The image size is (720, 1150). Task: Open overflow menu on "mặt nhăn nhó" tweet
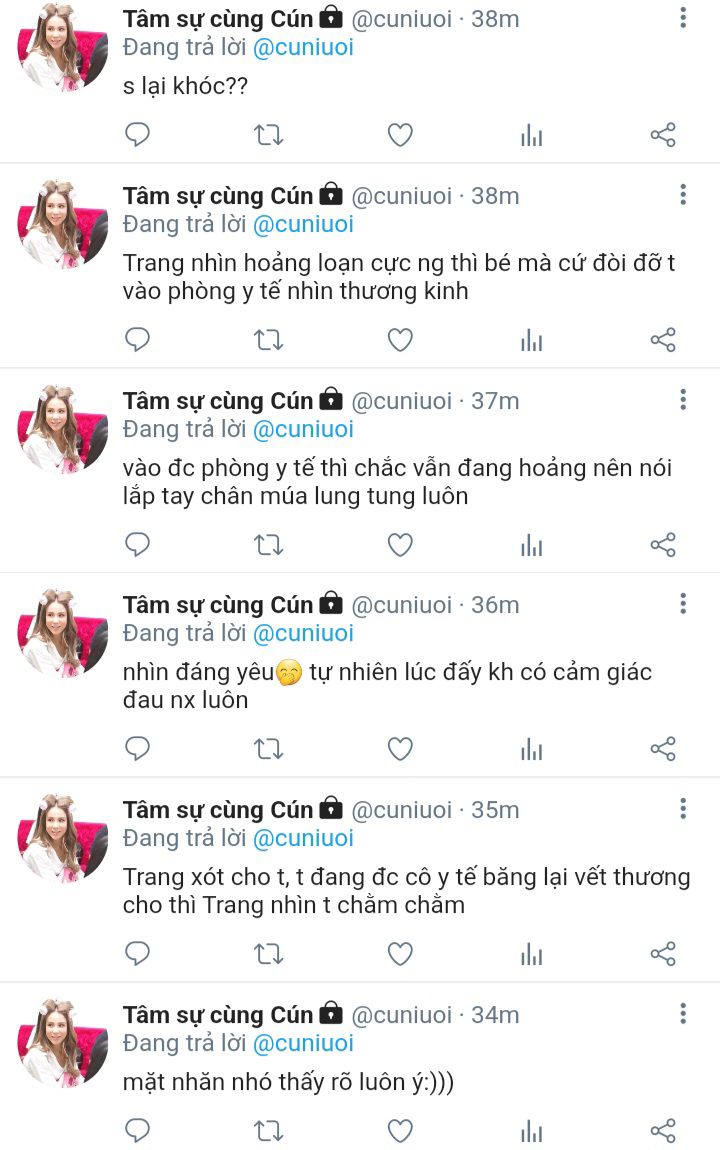(683, 1014)
